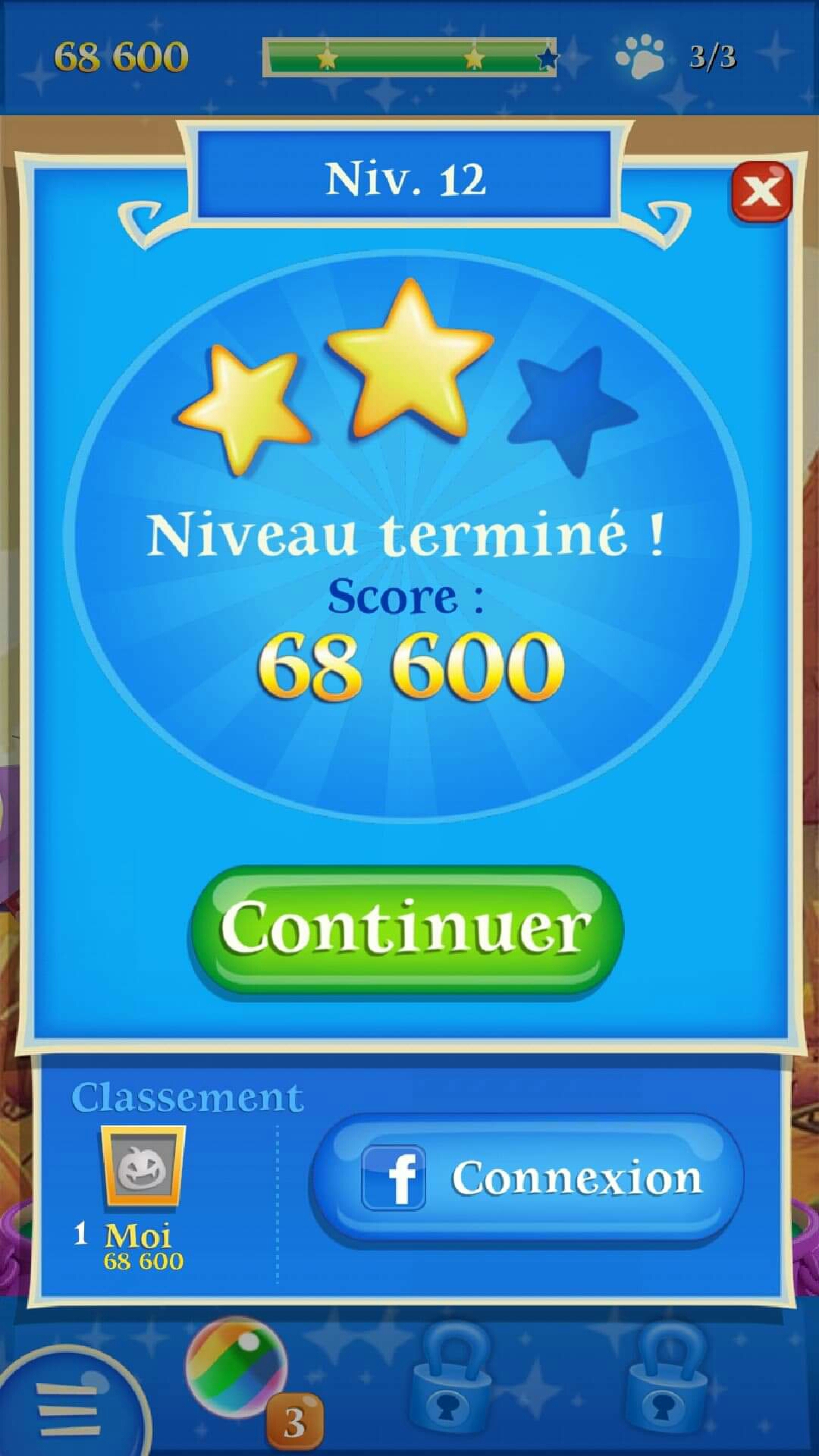This screenshot has width=819, height=1456.
Task: Close the level complete dialog
Action: (x=761, y=191)
